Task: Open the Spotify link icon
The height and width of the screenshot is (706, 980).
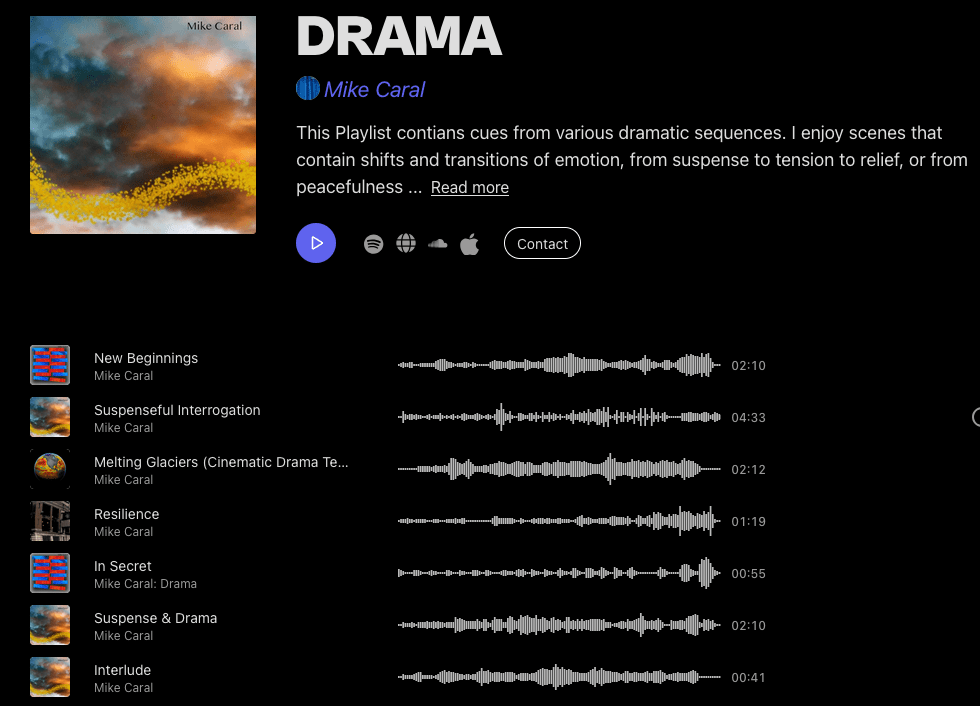Action: point(373,244)
